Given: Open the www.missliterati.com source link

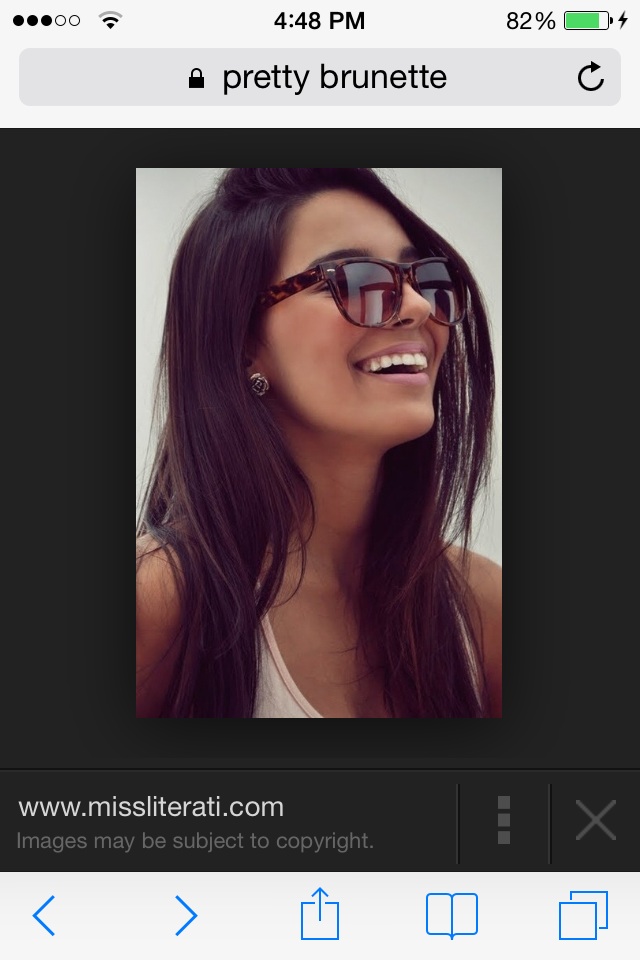Looking at the screenshot, I should pyautogui.click(x=152, y=807).
